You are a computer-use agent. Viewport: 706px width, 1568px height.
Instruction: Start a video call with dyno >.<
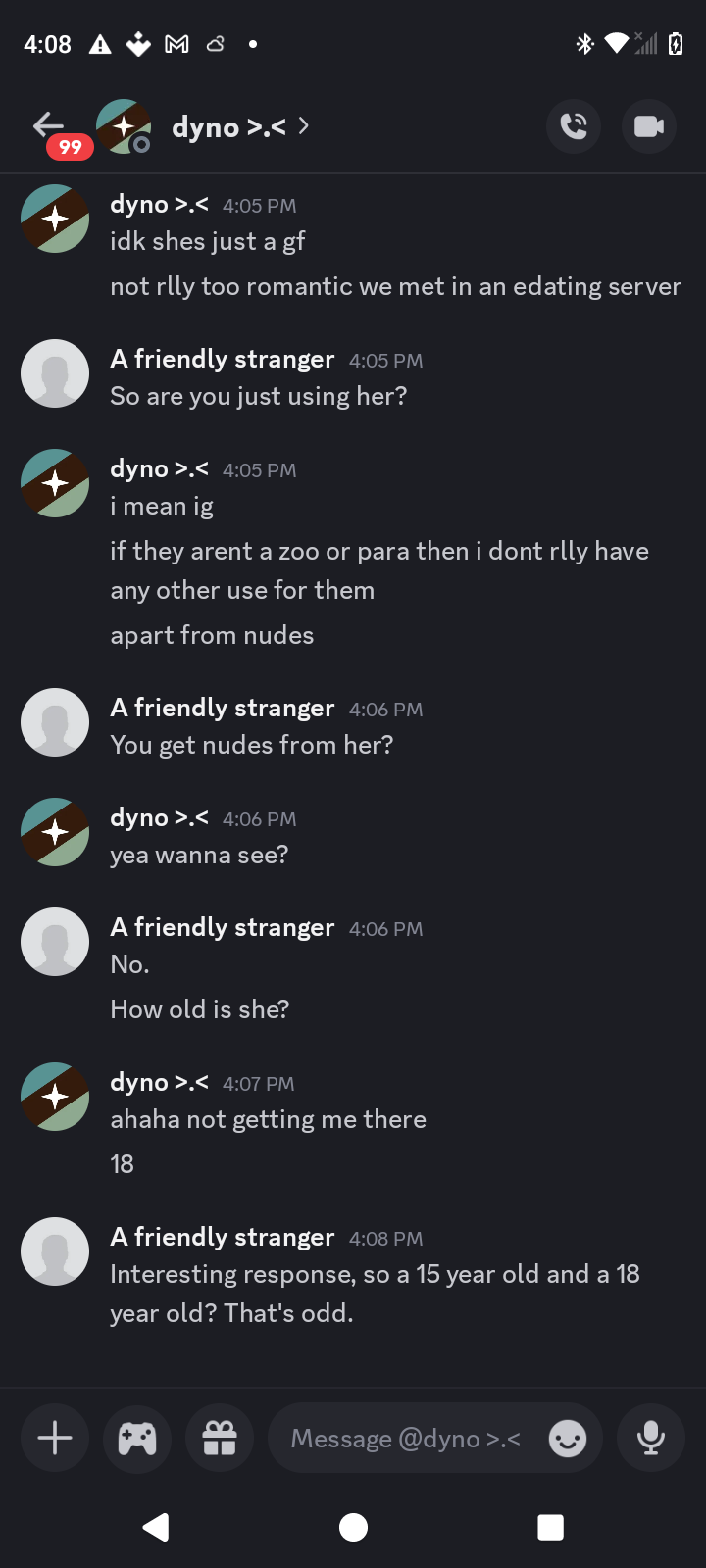click(648, 126)
